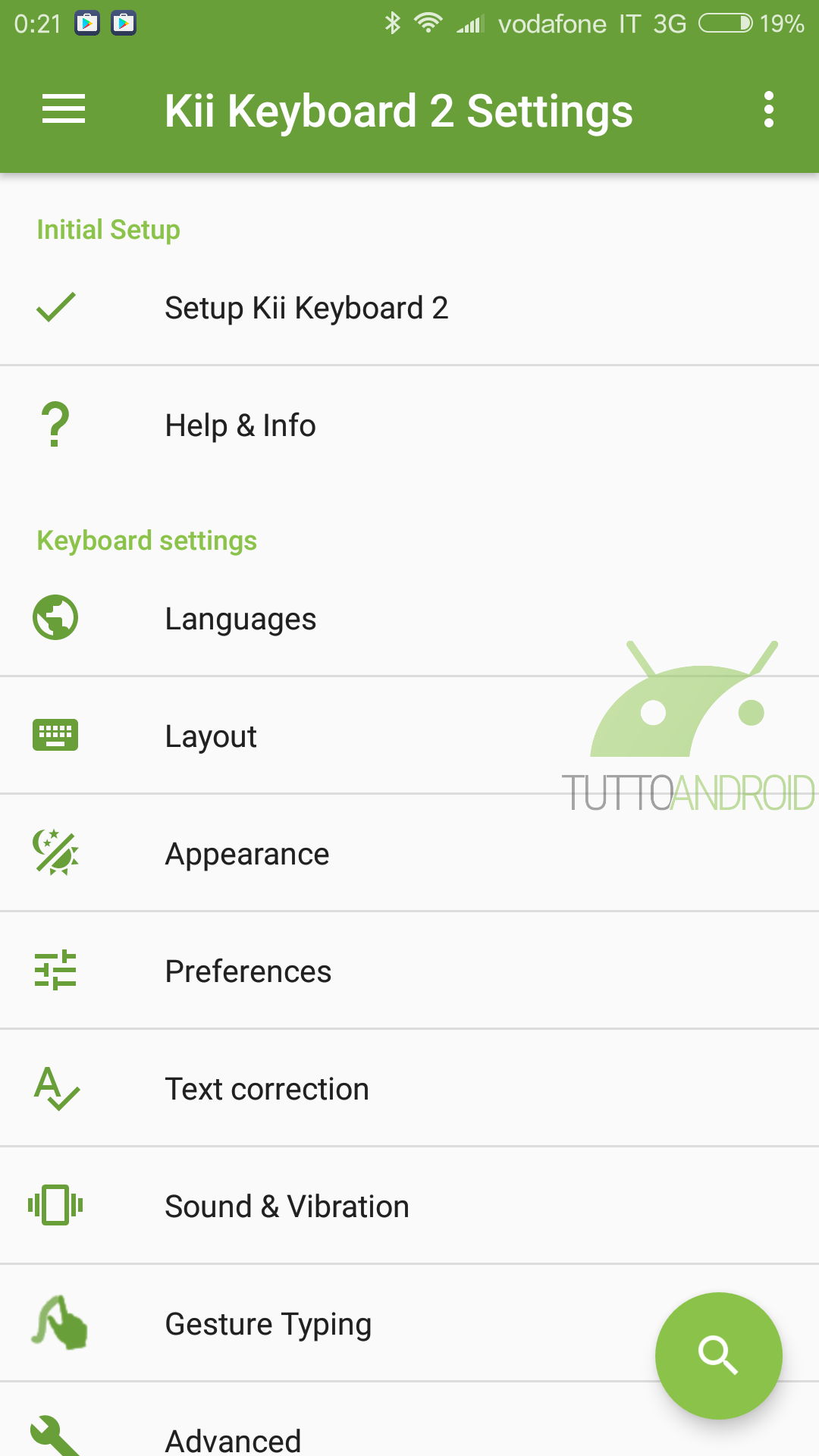Tap the search floating button
819x1456 pixels.
tap(718, 1355)
